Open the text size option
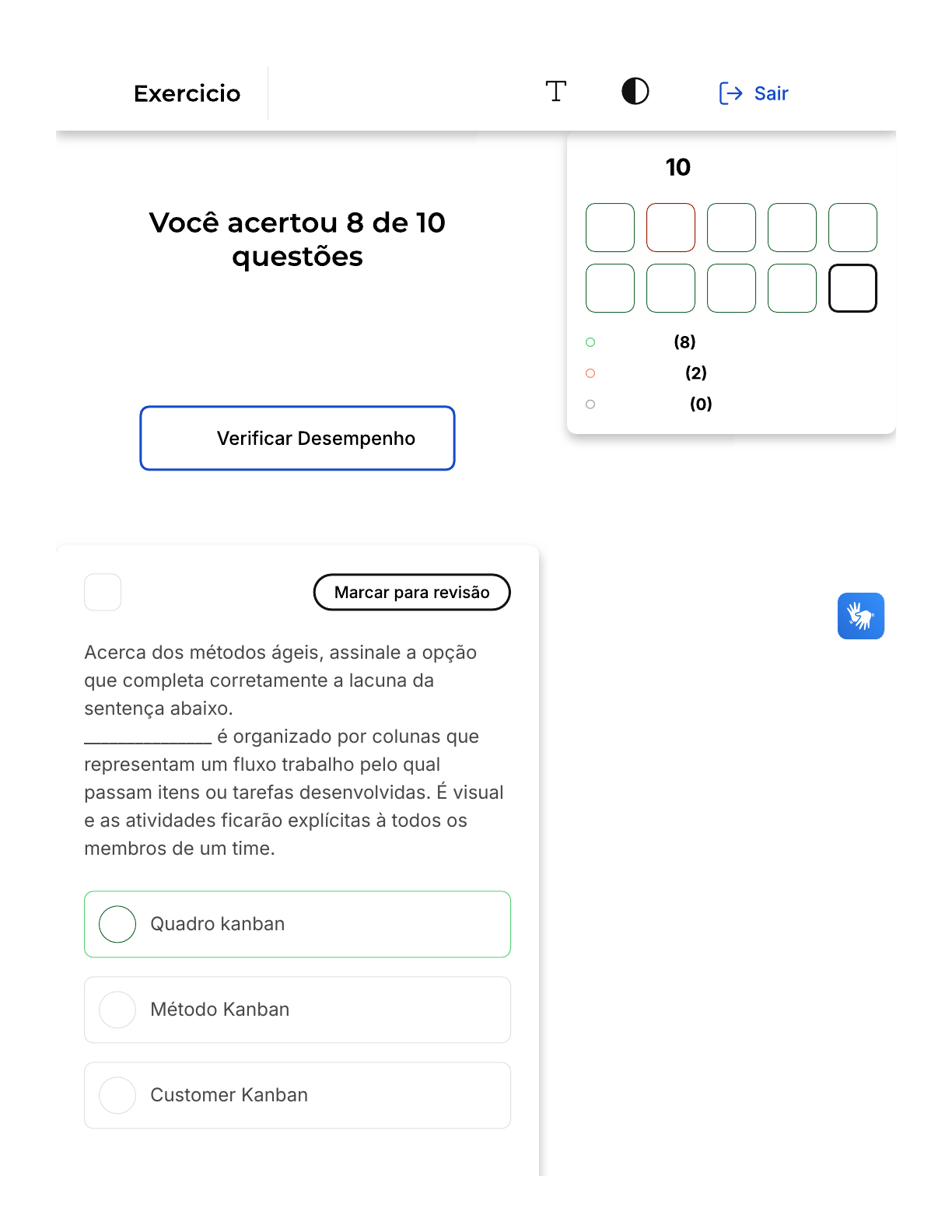The height and width of the screenshot is (1232, 952). click(555, 92)
